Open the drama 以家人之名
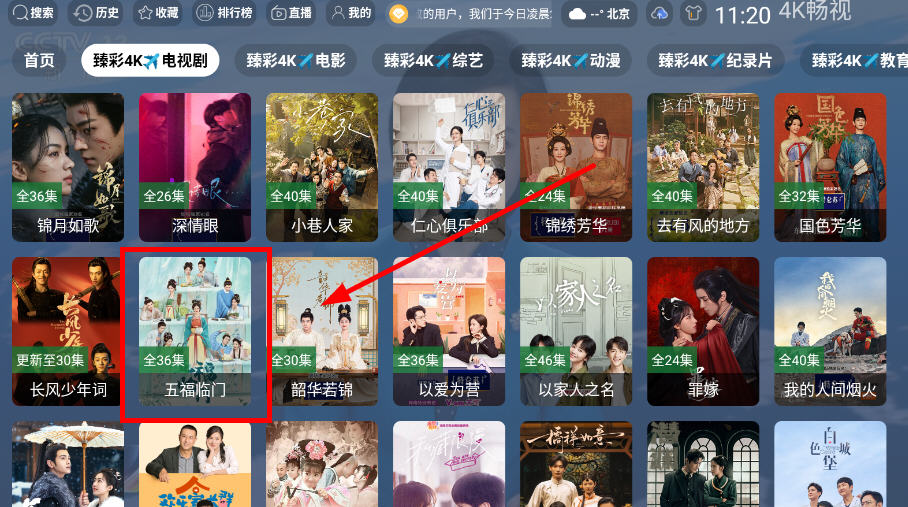This screenshot has height=507, width=908. pyautogui.click(x=576, y=330)
